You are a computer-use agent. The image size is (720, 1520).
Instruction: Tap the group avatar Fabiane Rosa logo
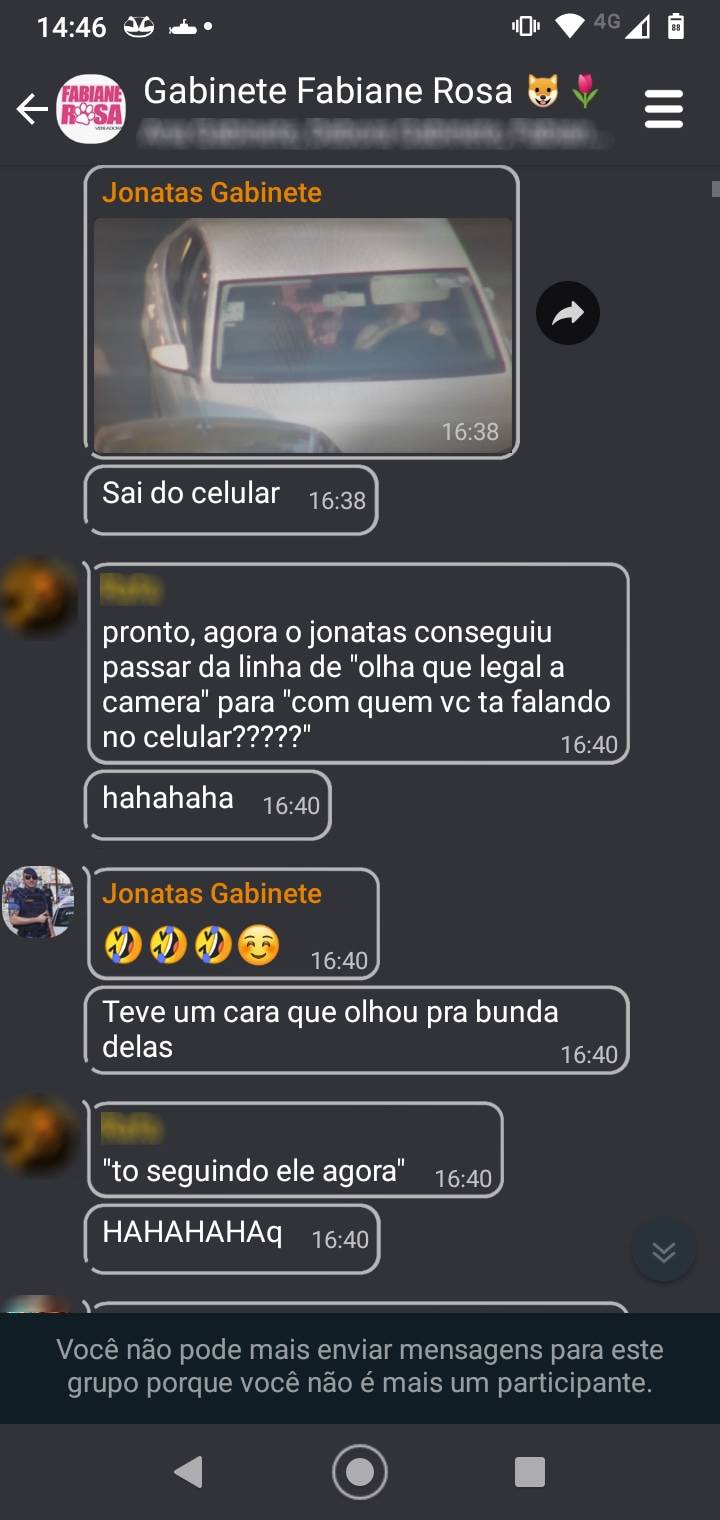pos(91,109)
